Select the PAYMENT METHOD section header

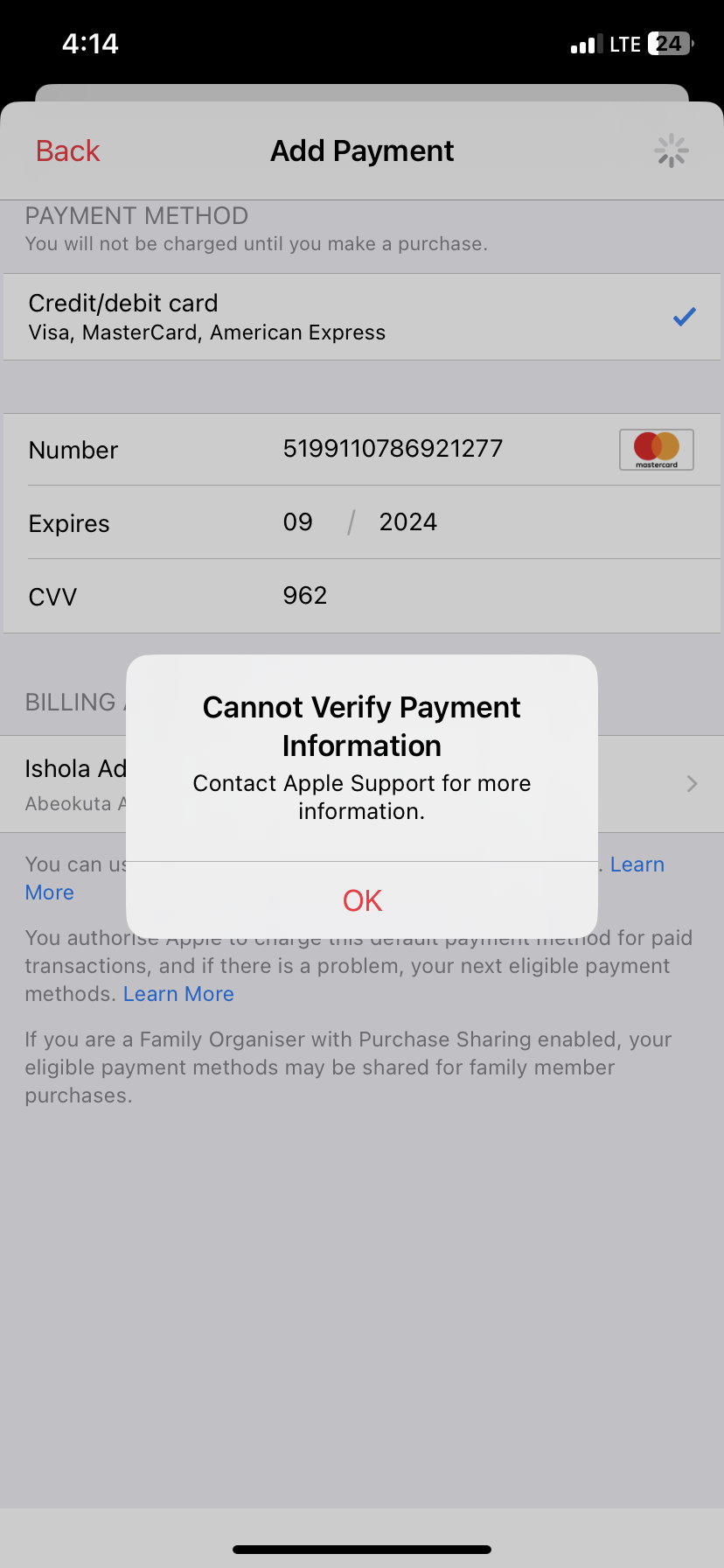136,215
